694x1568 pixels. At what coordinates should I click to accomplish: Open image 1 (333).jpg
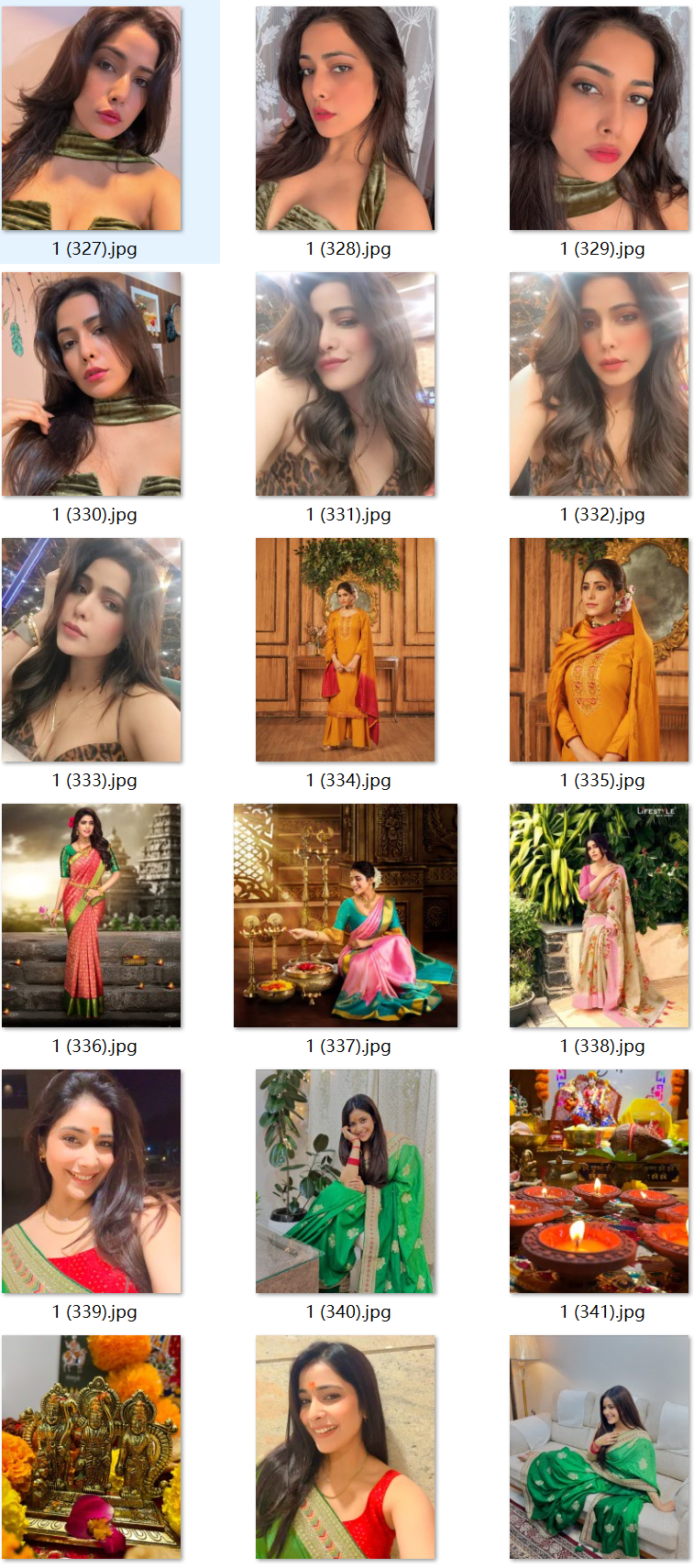(x=92, y=650)
